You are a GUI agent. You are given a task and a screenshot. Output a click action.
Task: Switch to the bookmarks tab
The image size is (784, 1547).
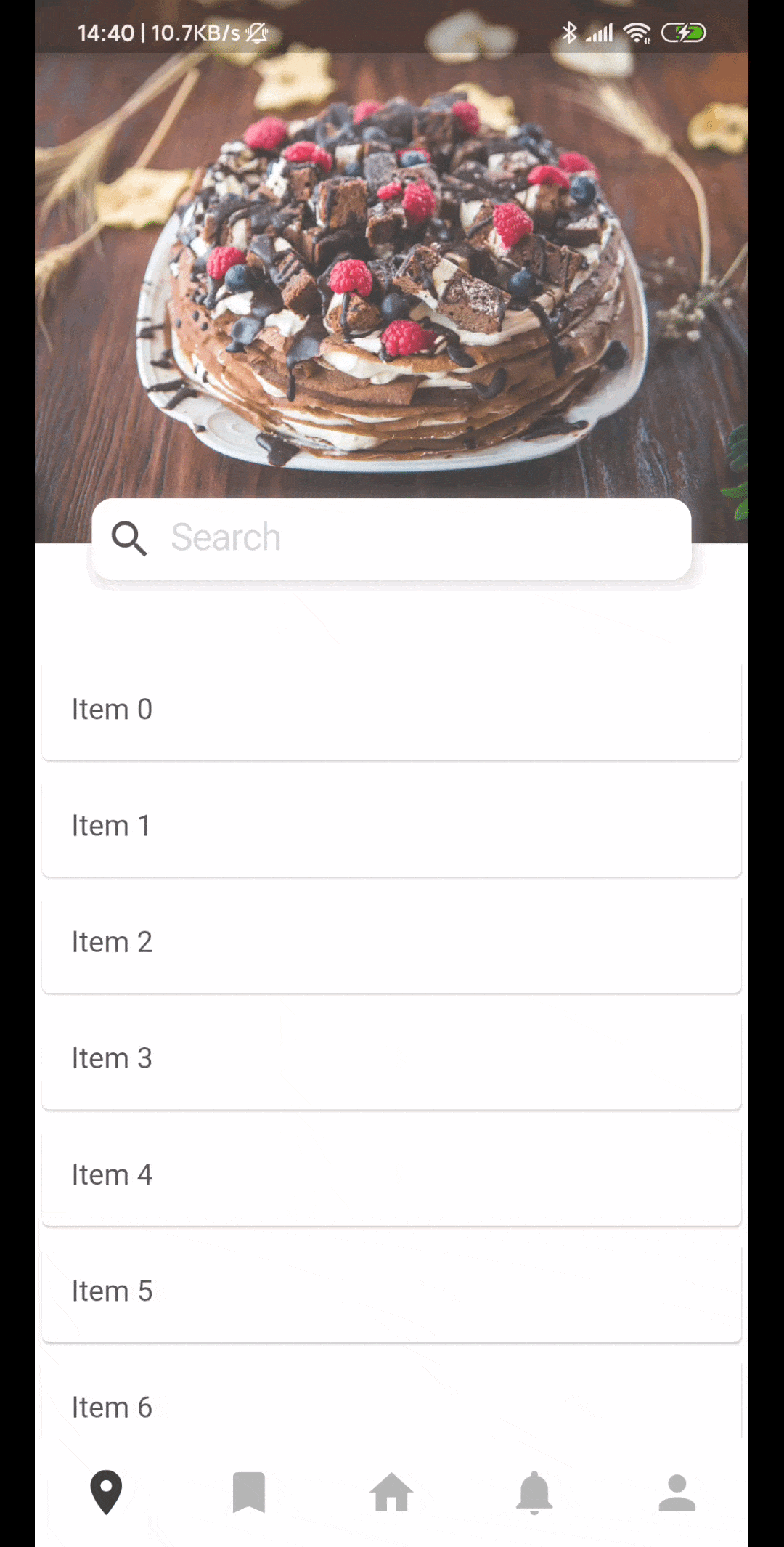coord(248,1493)
